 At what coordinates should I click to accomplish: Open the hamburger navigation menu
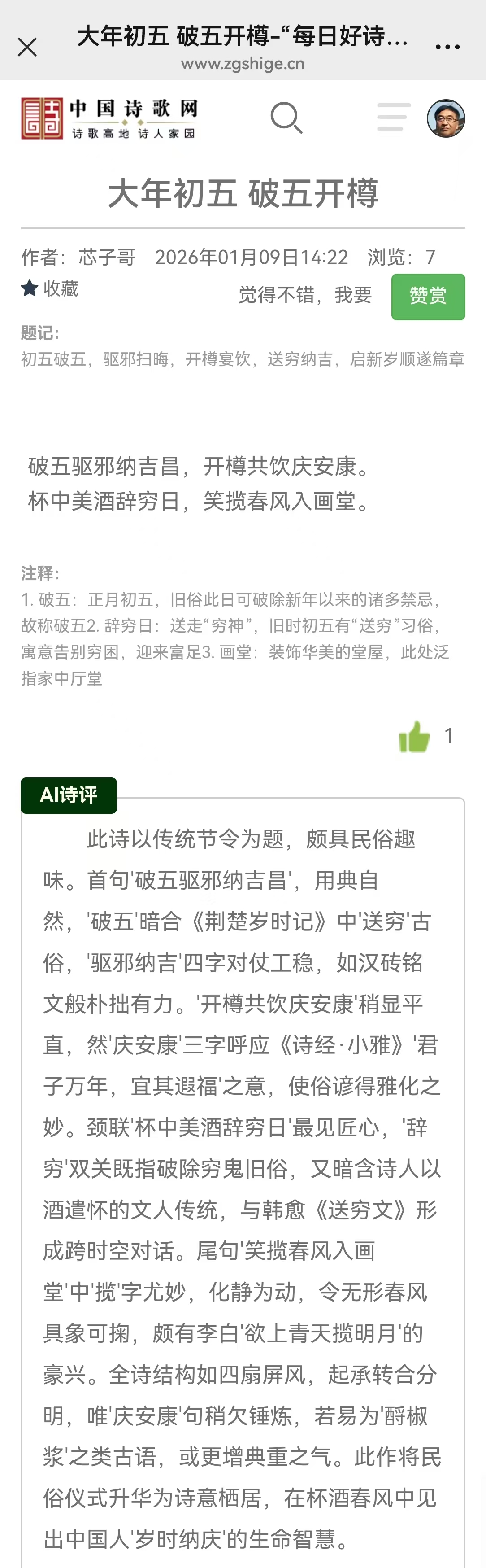pyautogui.click(x=394, y=117)
